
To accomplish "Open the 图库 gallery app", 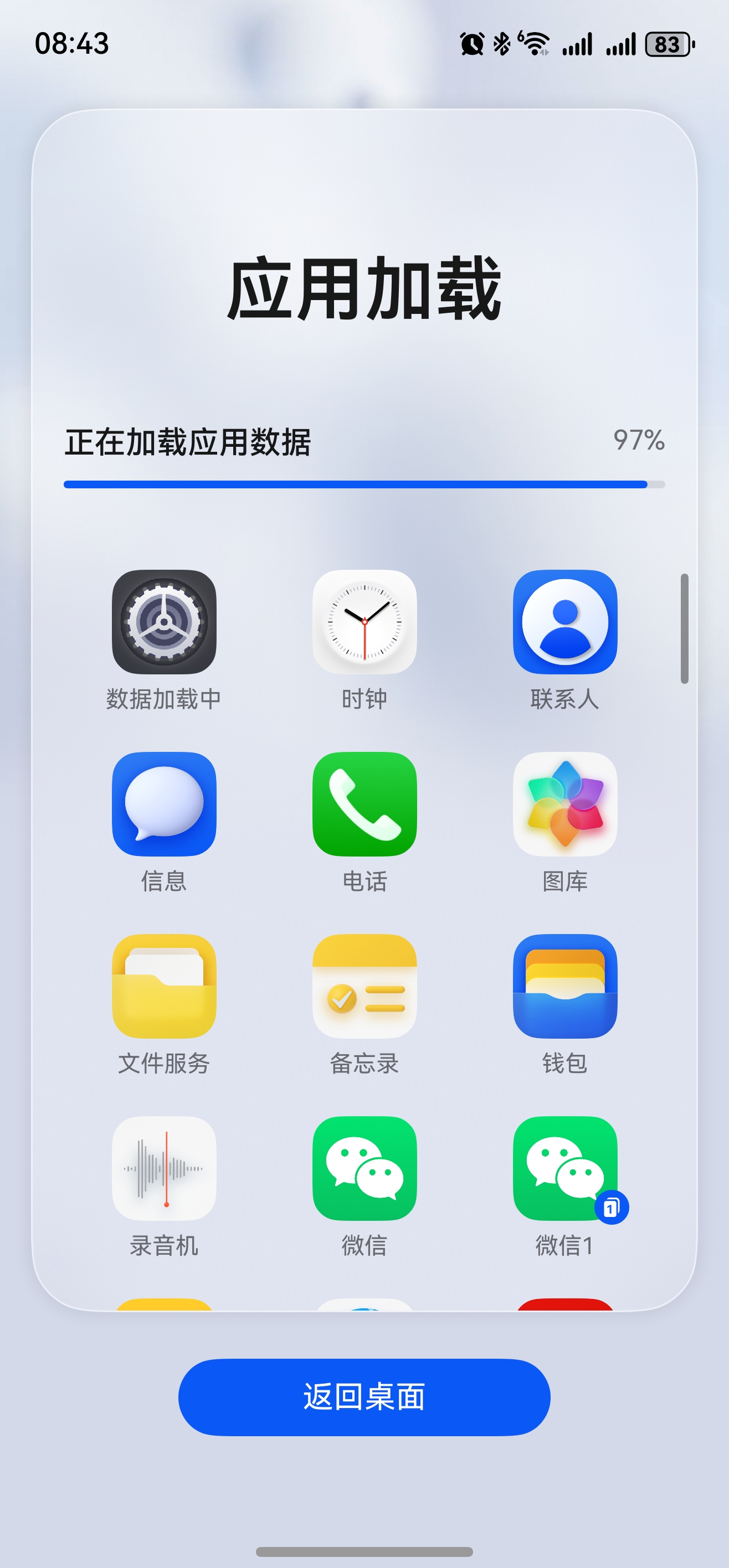I will tap(564, 804).
